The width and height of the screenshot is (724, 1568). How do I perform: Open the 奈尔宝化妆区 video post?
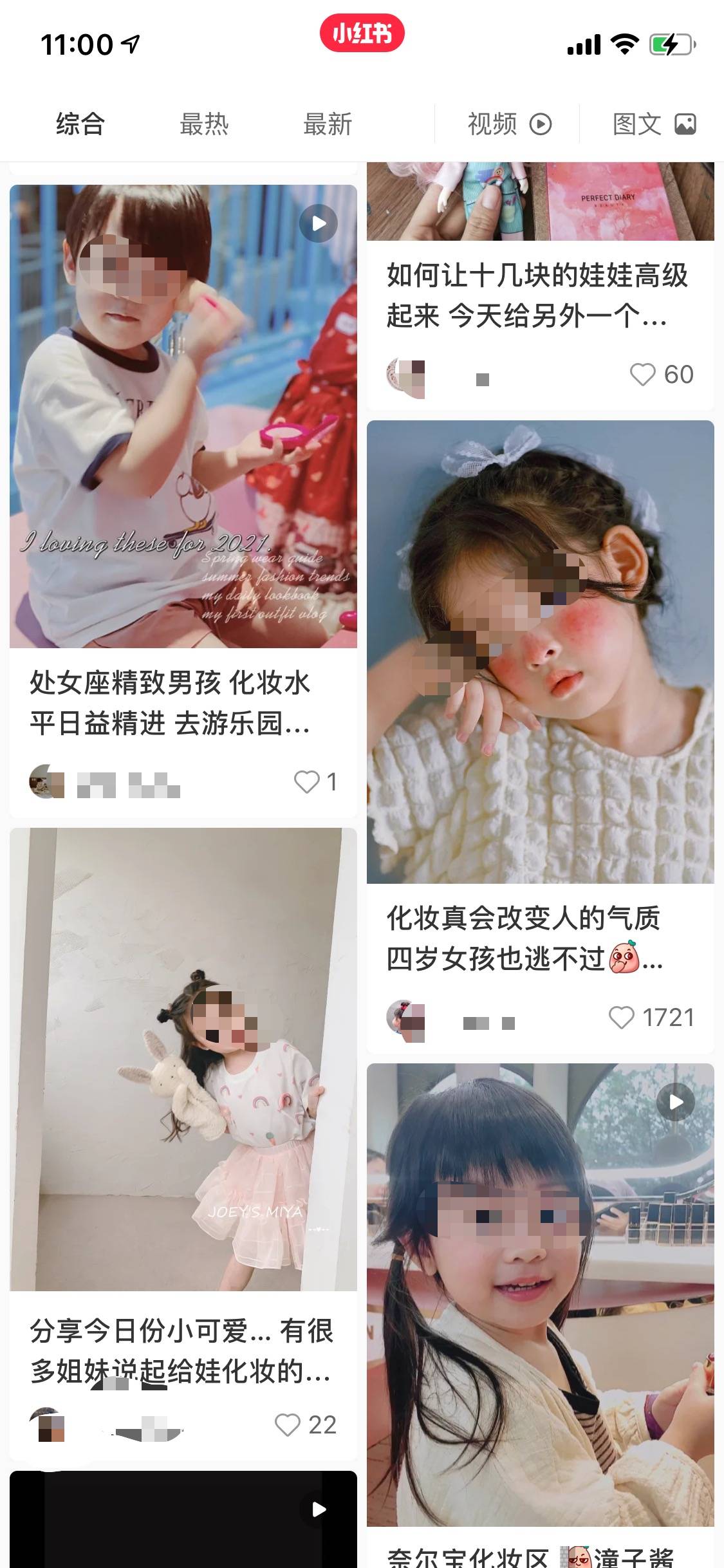tap(541, 1294)
